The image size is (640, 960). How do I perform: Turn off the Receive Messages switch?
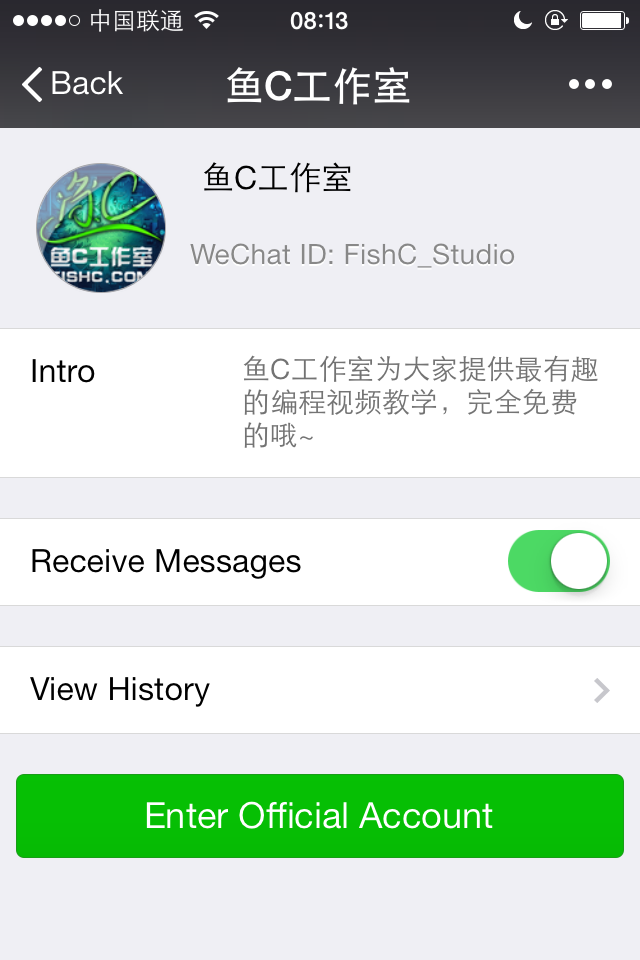(x=558, y=561)
